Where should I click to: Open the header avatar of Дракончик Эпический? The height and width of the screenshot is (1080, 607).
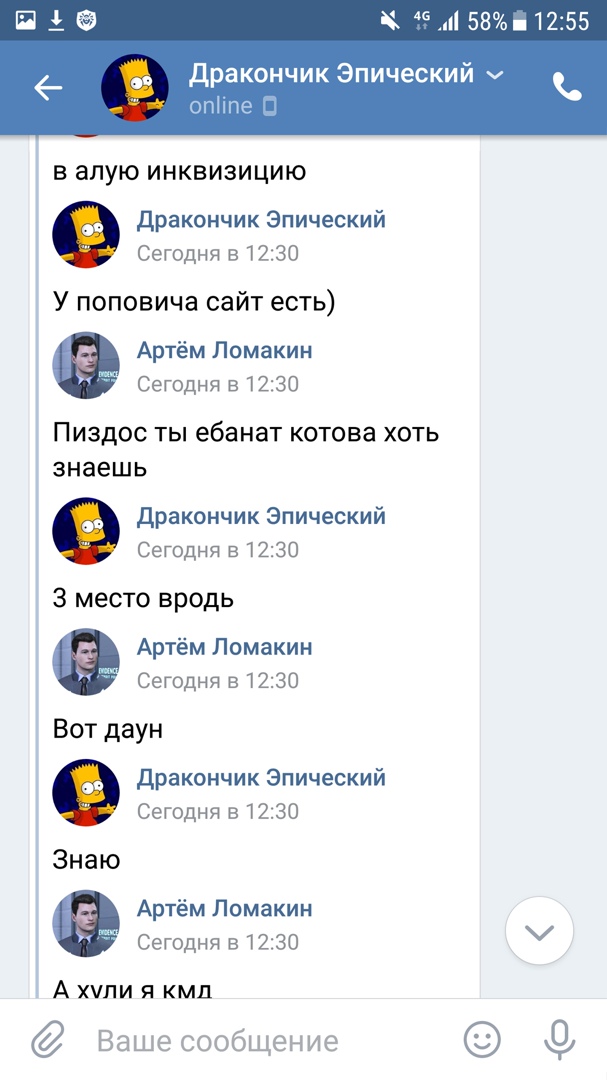click(x=135, y=88)
